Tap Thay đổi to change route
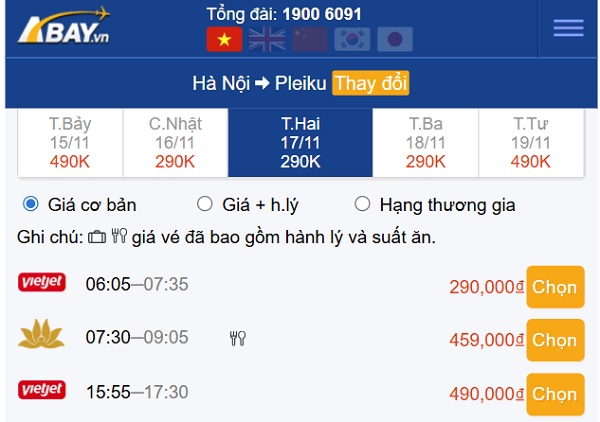 click(x=371, y=83)
